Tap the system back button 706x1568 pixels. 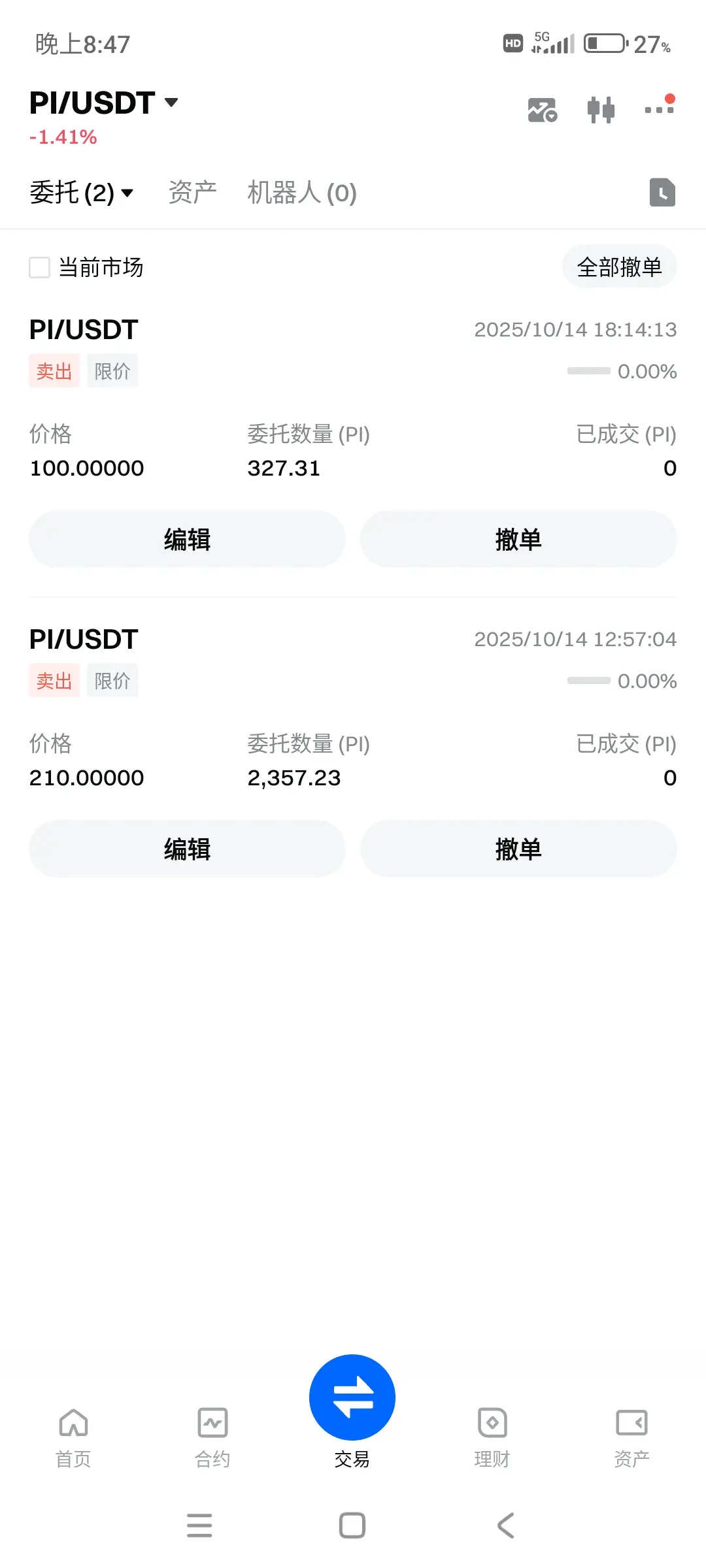(505, 1526)
